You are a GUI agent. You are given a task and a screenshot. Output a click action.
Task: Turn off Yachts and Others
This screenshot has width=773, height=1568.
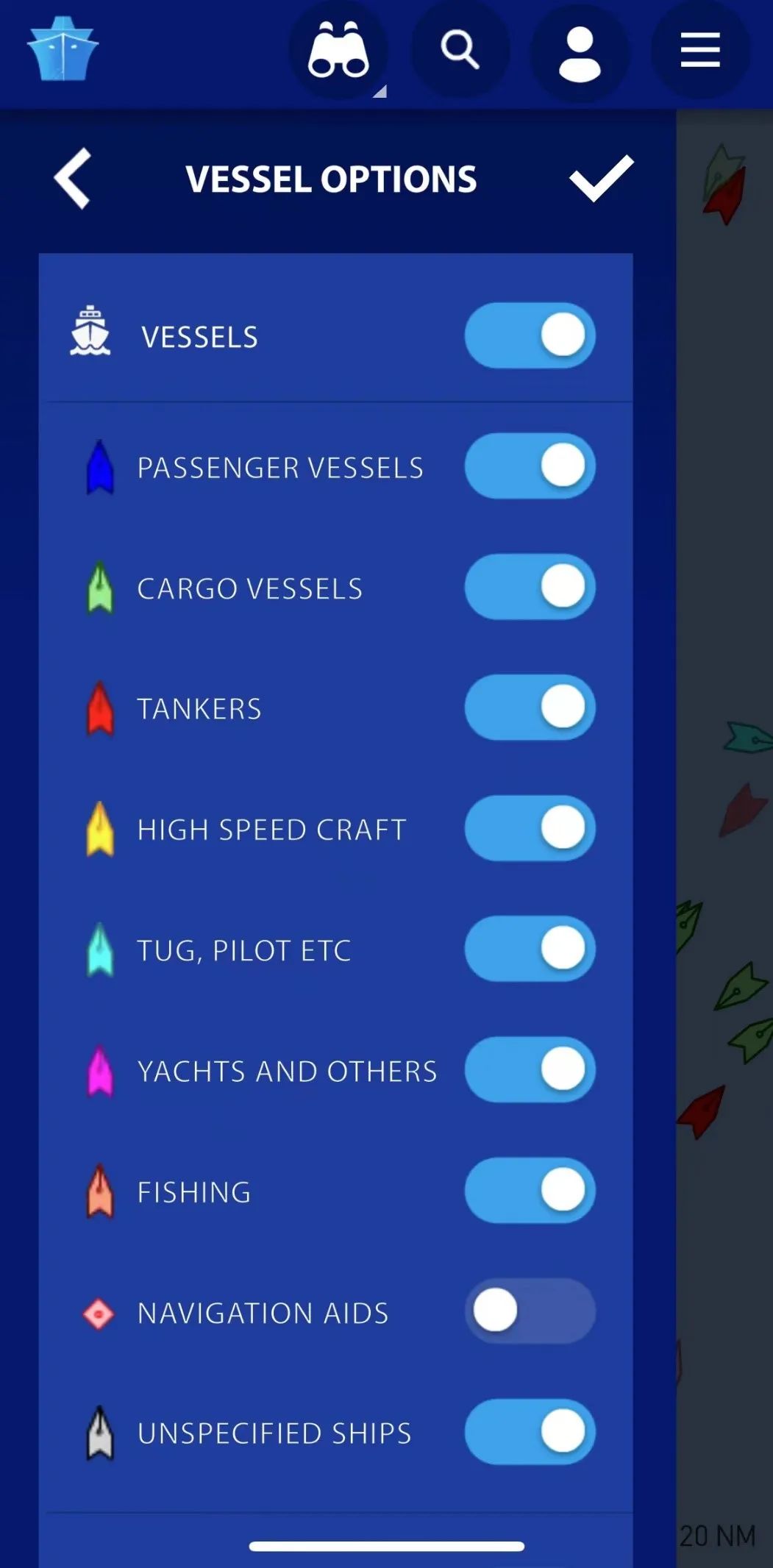click(x=530, y=1069)
